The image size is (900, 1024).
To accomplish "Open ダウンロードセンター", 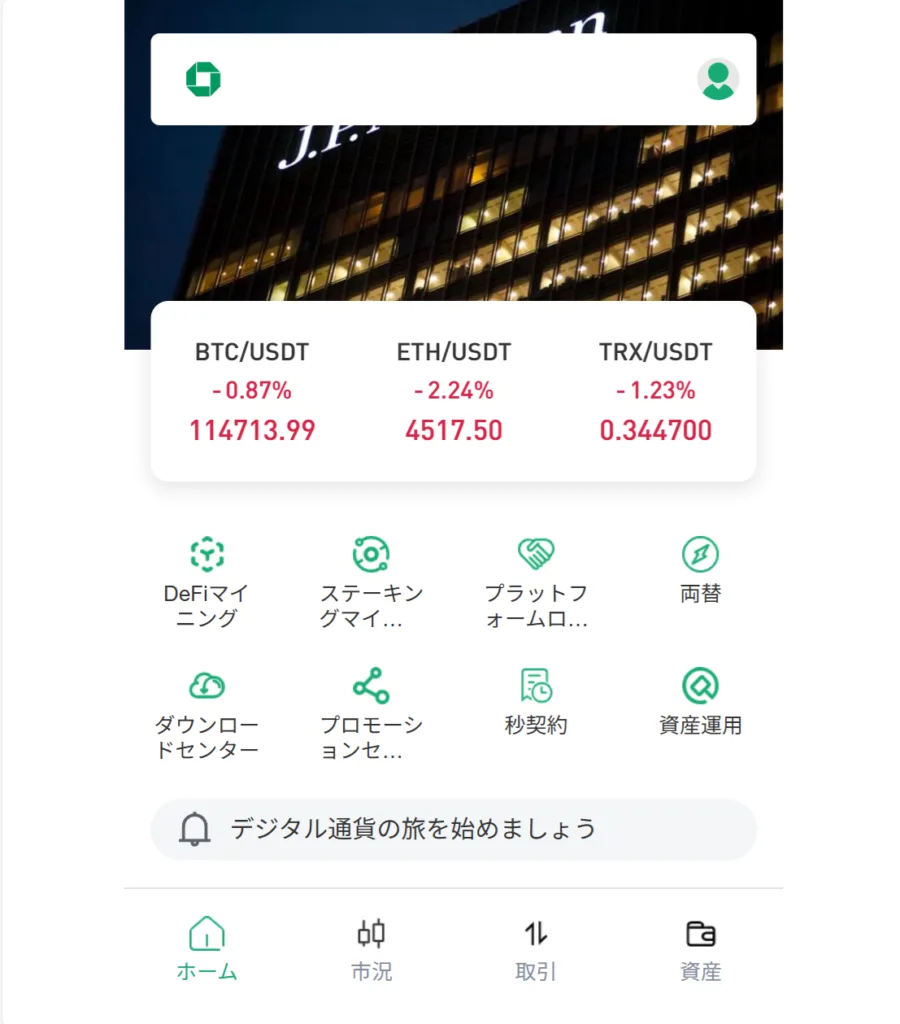I will (x=206, y=714).
